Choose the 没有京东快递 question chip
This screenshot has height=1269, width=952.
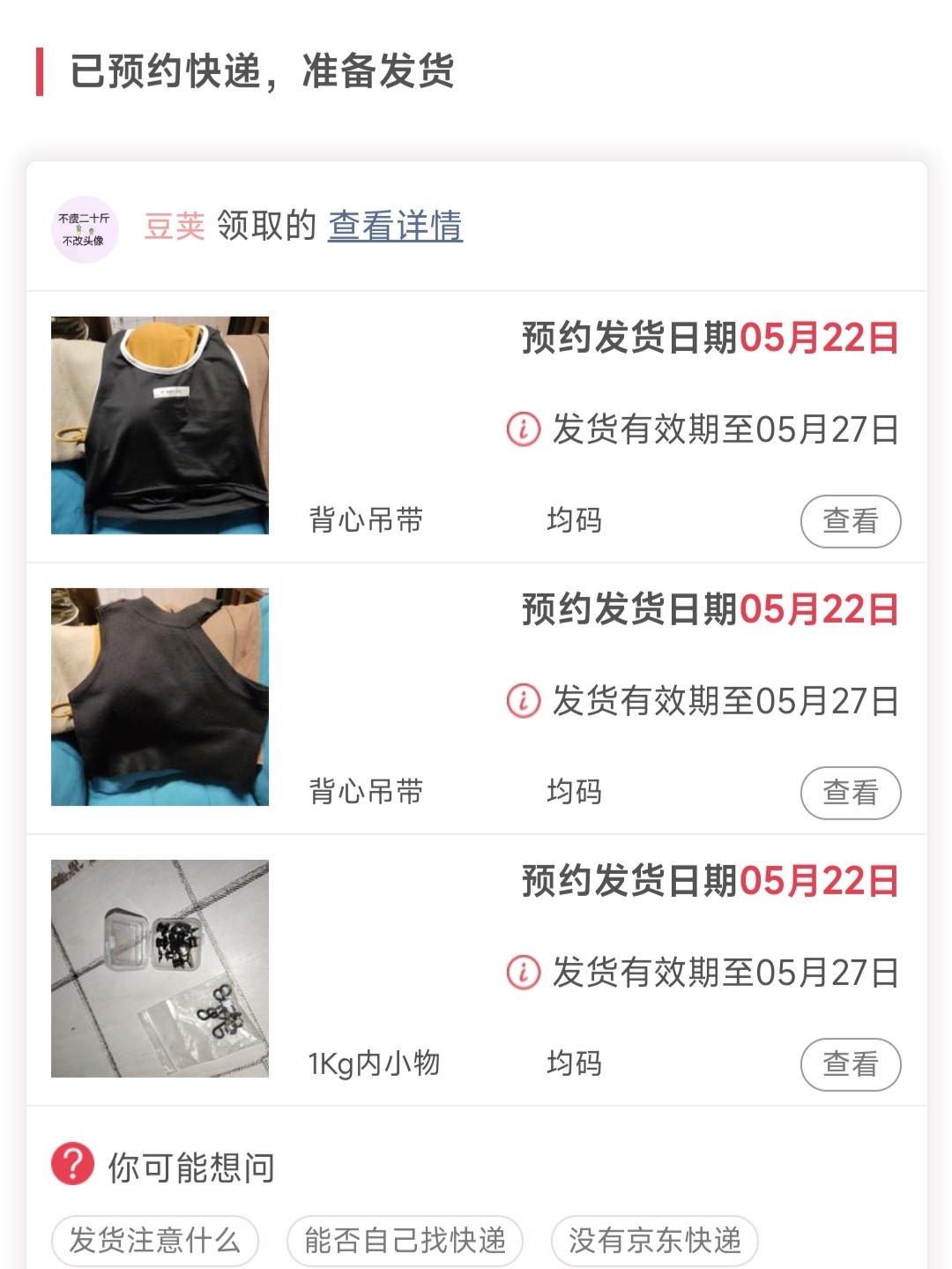tap(654, 1240)
